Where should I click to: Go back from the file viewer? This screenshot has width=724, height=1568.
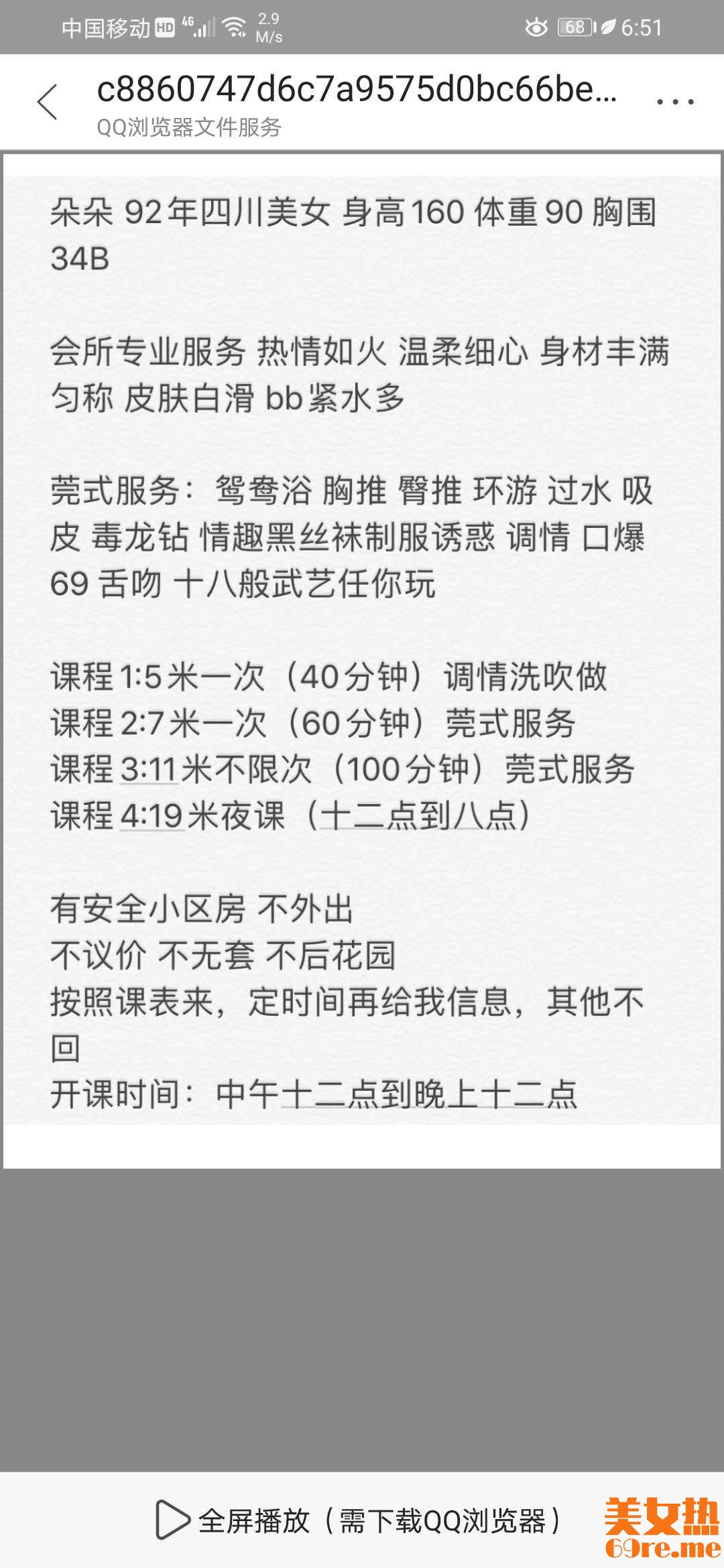(x=48, y=102)
